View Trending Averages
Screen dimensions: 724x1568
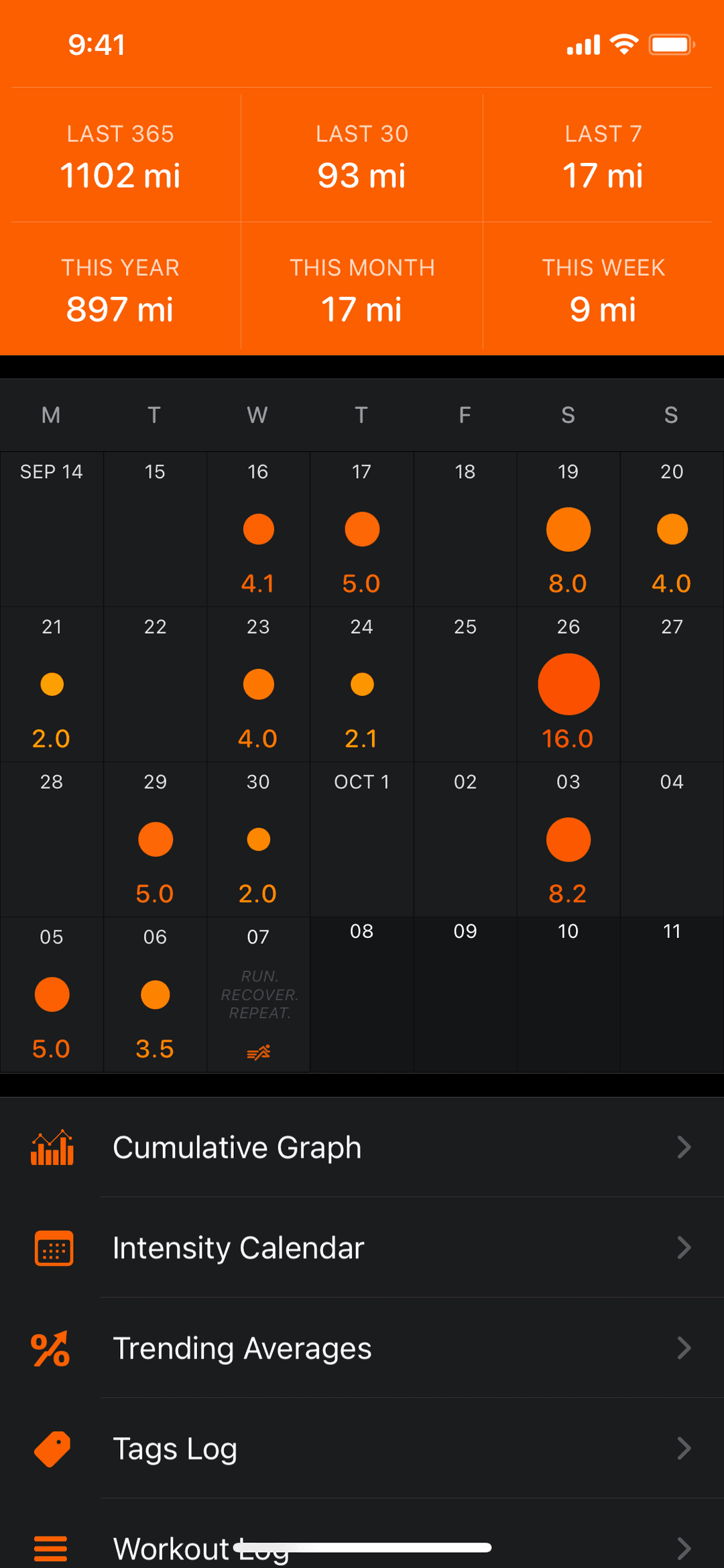(362, 1348)
